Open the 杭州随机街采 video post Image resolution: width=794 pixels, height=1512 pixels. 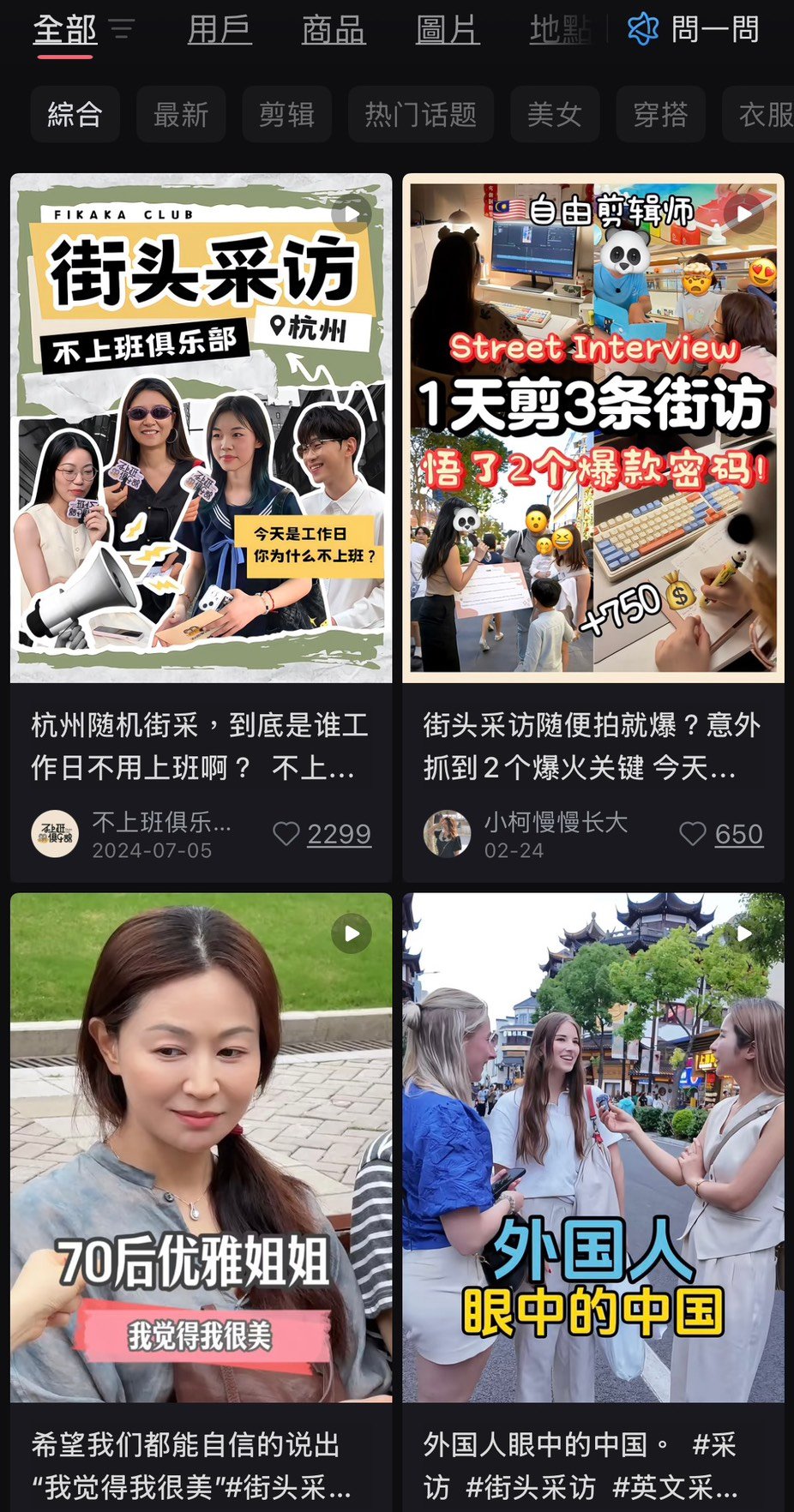click(201, 429)
